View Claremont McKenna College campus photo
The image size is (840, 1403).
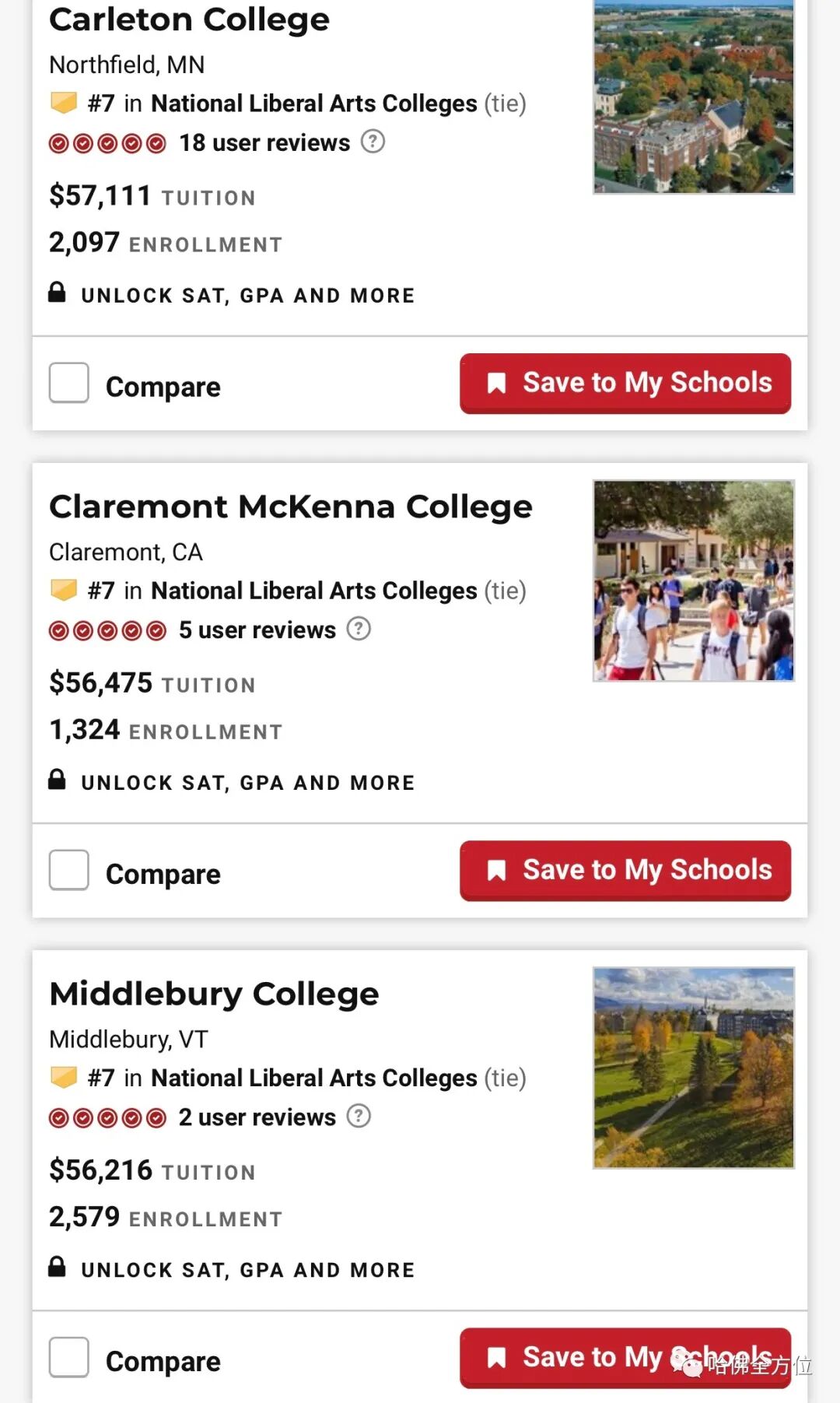point(693,580)
